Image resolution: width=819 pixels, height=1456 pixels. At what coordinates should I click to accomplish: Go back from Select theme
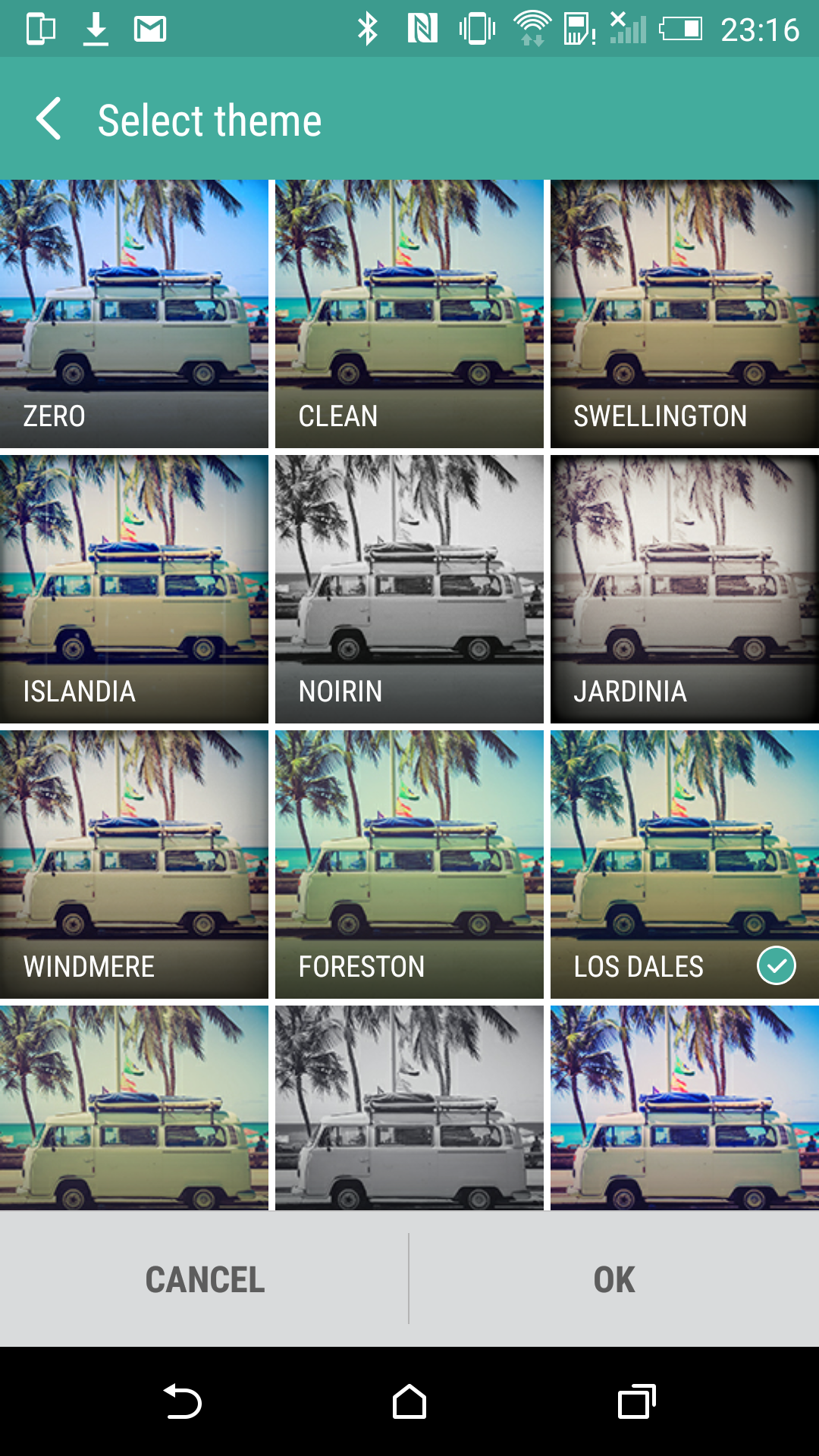(49, 119)
